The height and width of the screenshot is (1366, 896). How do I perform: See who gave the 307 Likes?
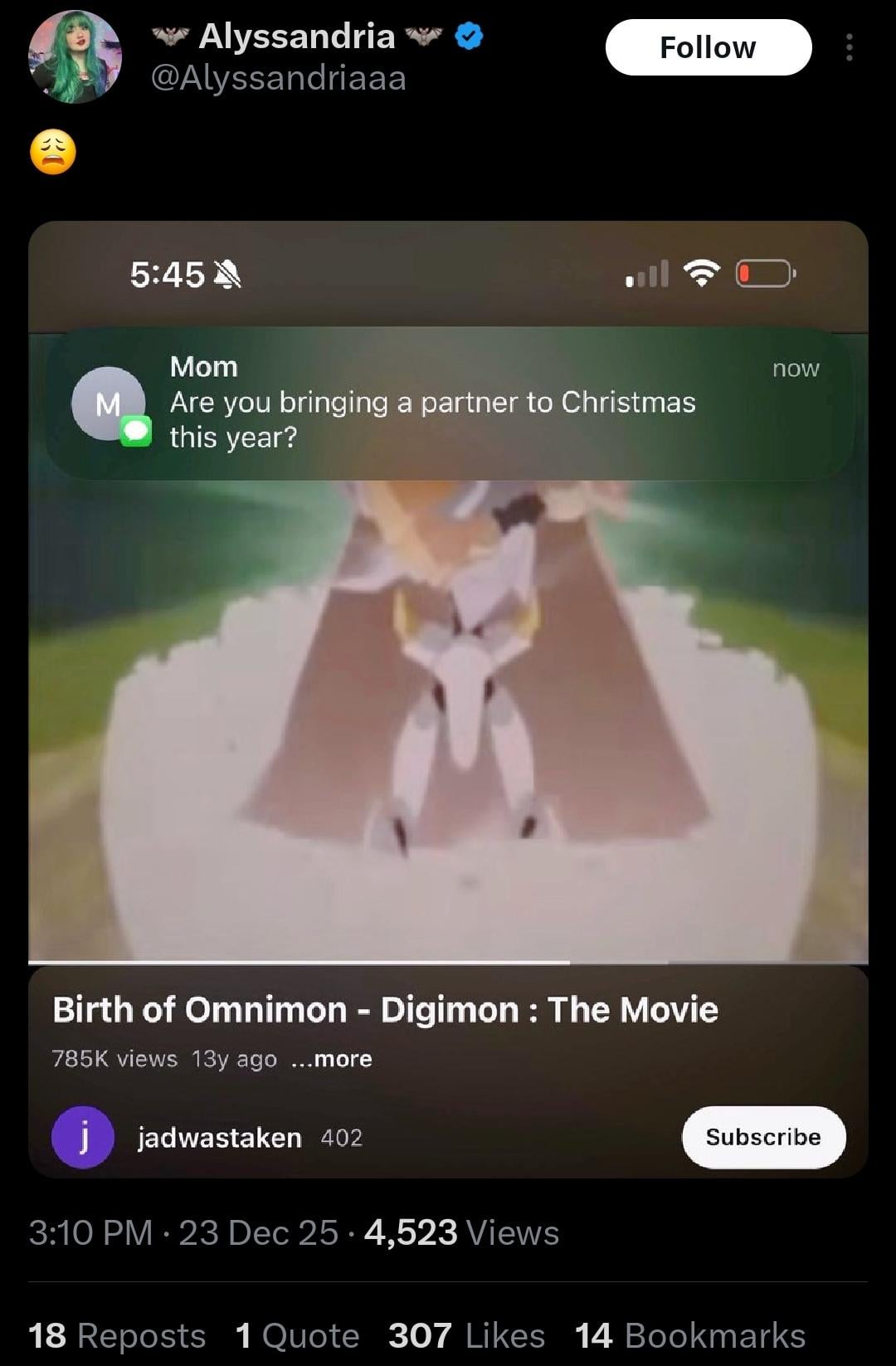point(466,1335)
